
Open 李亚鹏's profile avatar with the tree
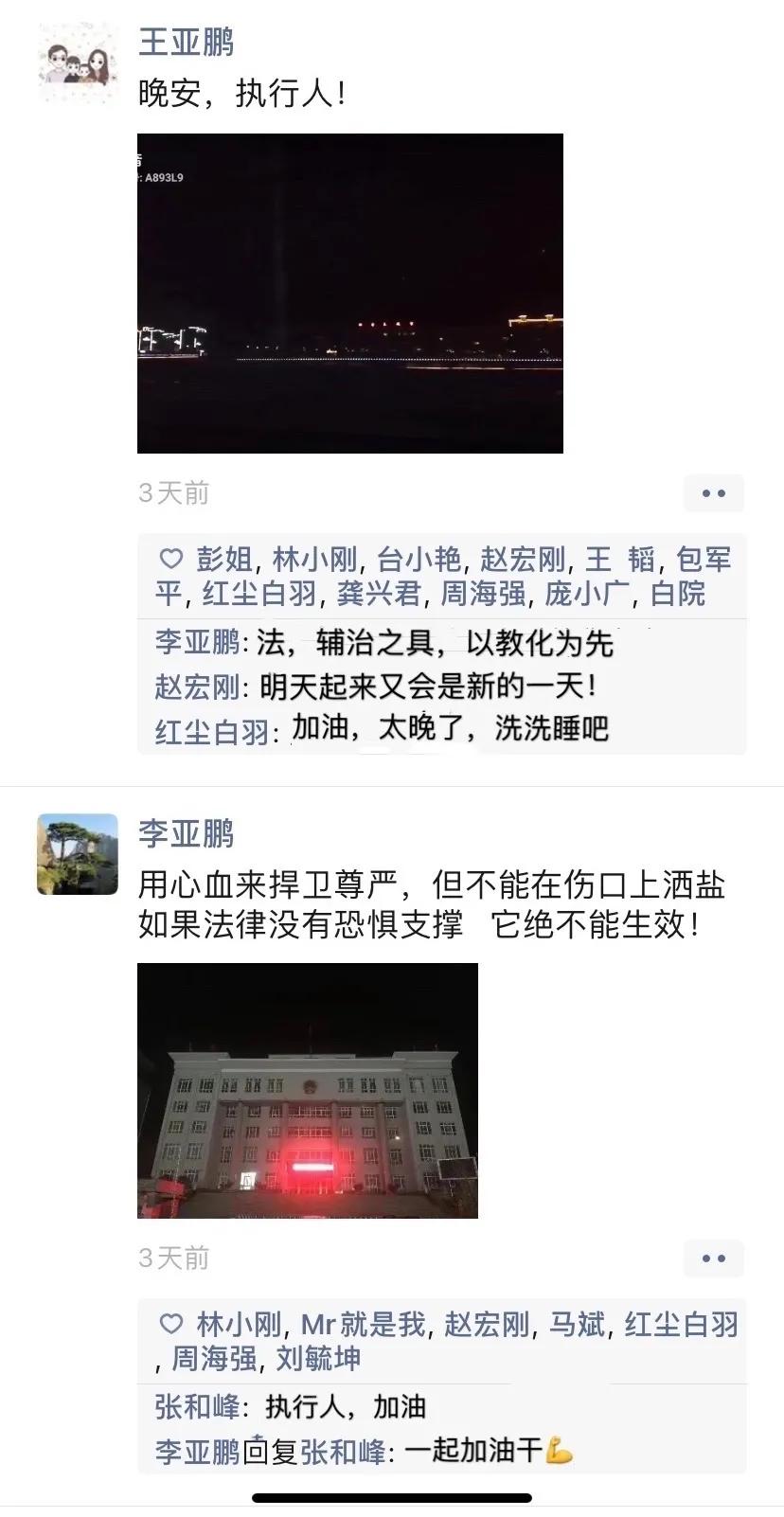pos(78,854)
